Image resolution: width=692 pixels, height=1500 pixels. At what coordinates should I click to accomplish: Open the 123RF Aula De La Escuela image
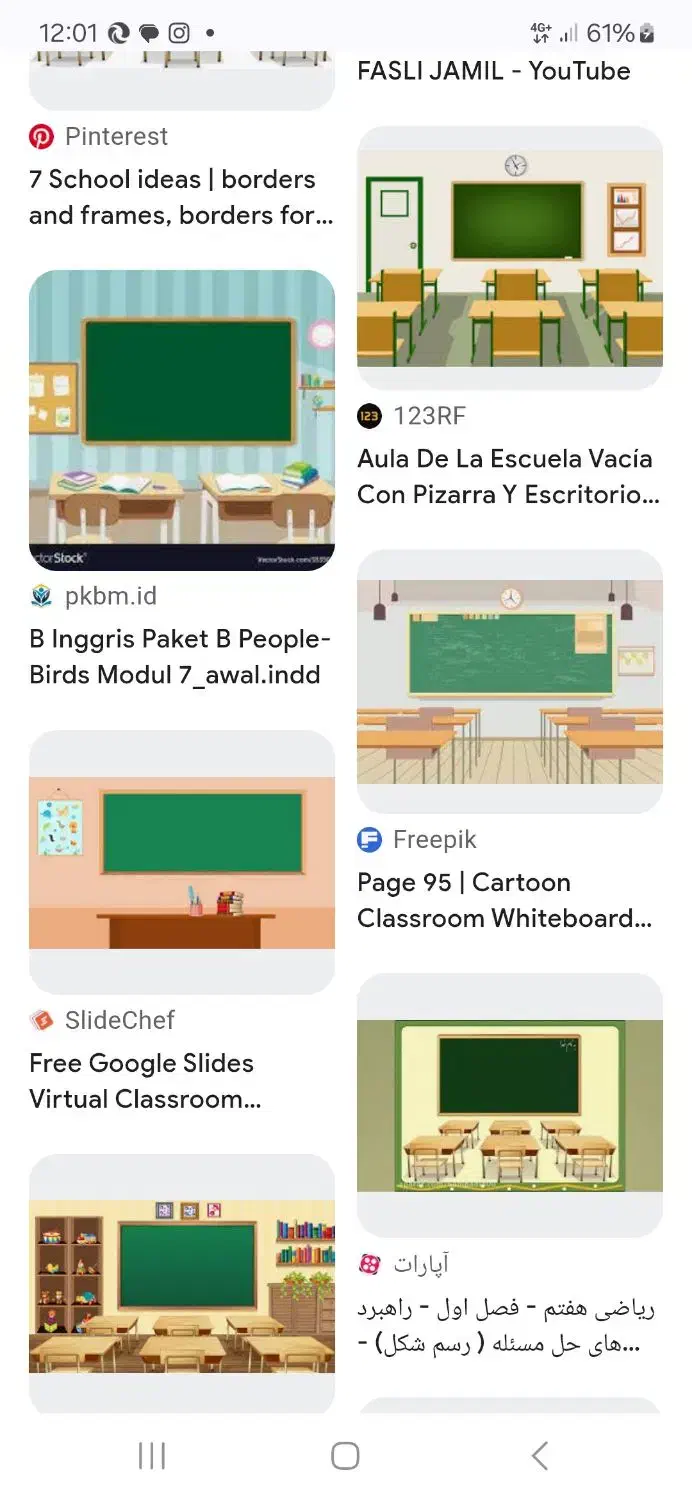(x=509, y=258)
